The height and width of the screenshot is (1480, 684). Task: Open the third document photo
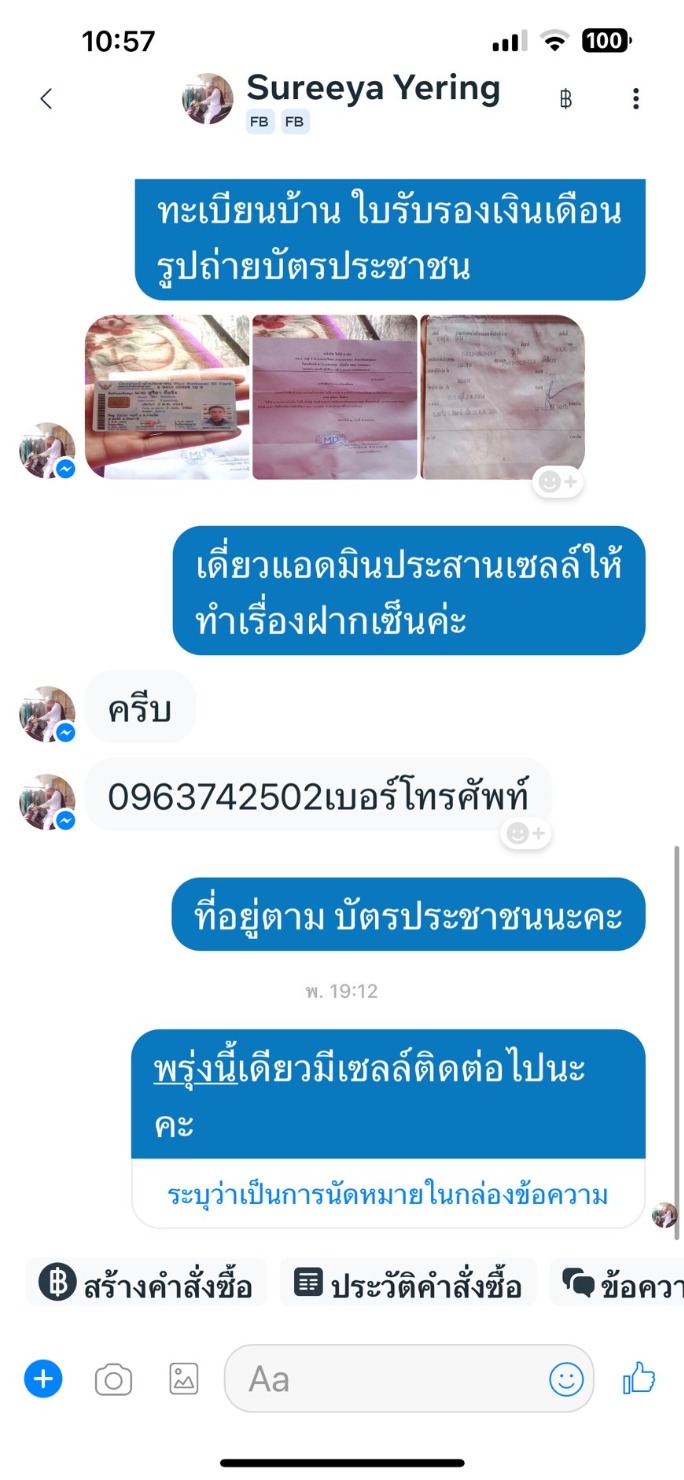[501, 397]
